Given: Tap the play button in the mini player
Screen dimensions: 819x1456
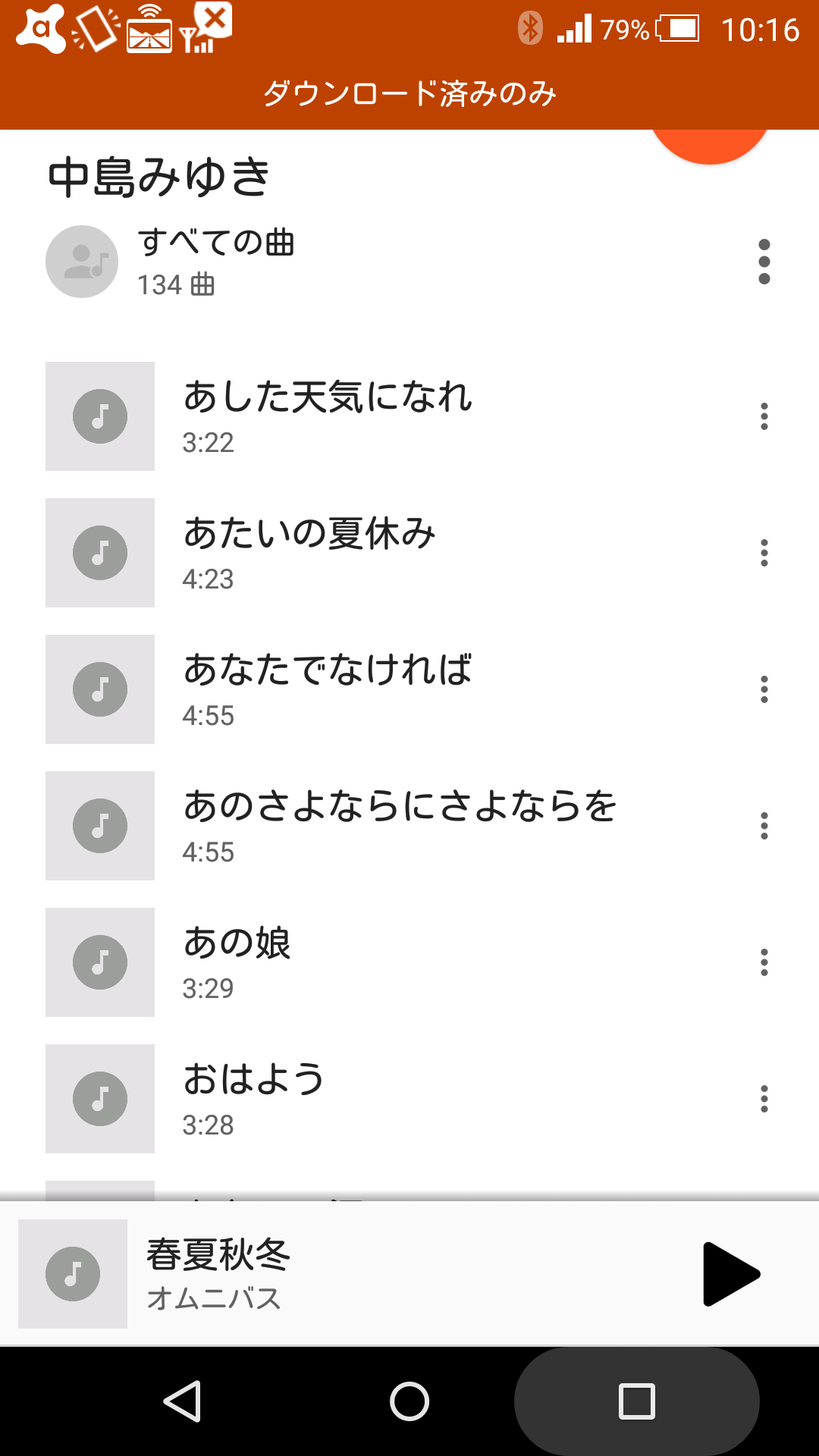Looking at the screenshot, I should pyautogui.click(x=730, y=1274).
